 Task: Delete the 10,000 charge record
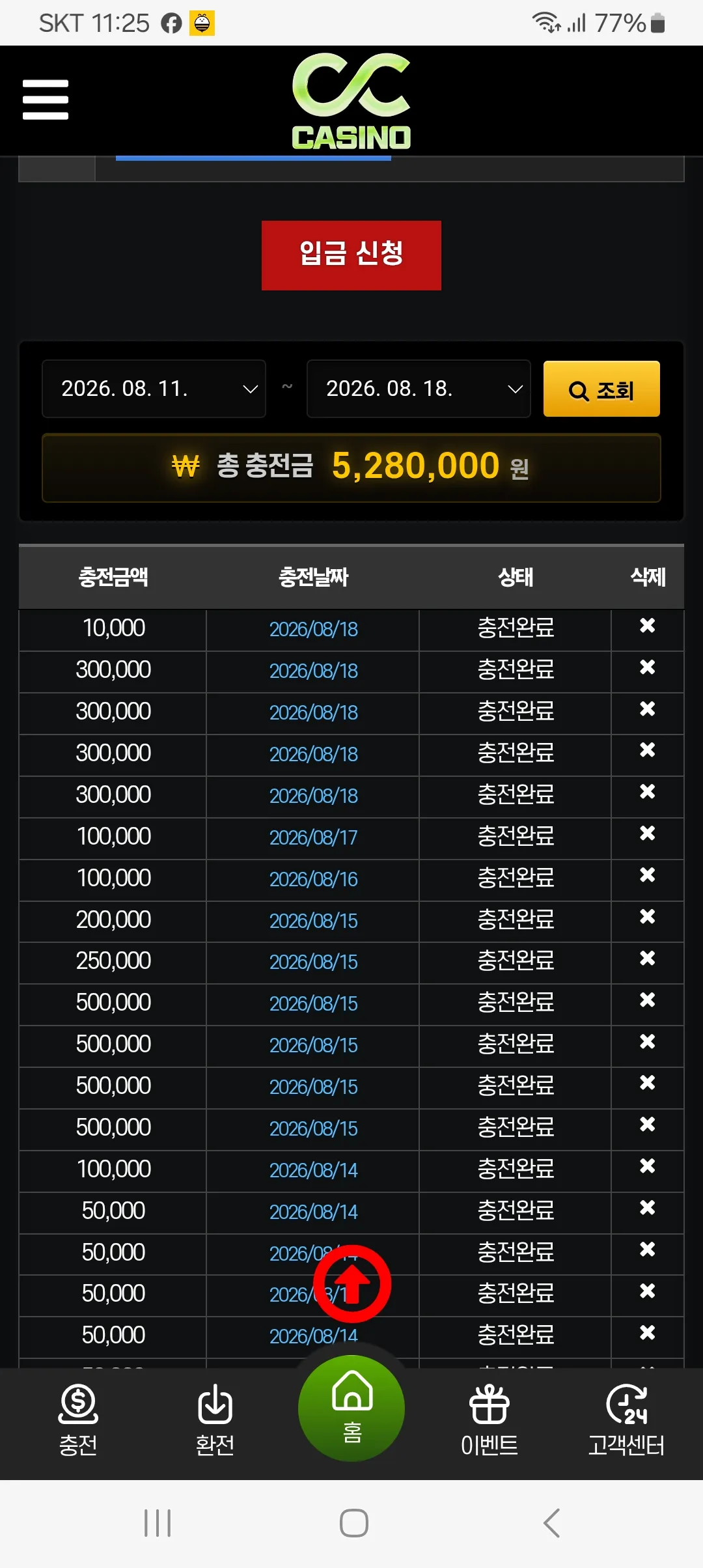[x=647, y=626]
